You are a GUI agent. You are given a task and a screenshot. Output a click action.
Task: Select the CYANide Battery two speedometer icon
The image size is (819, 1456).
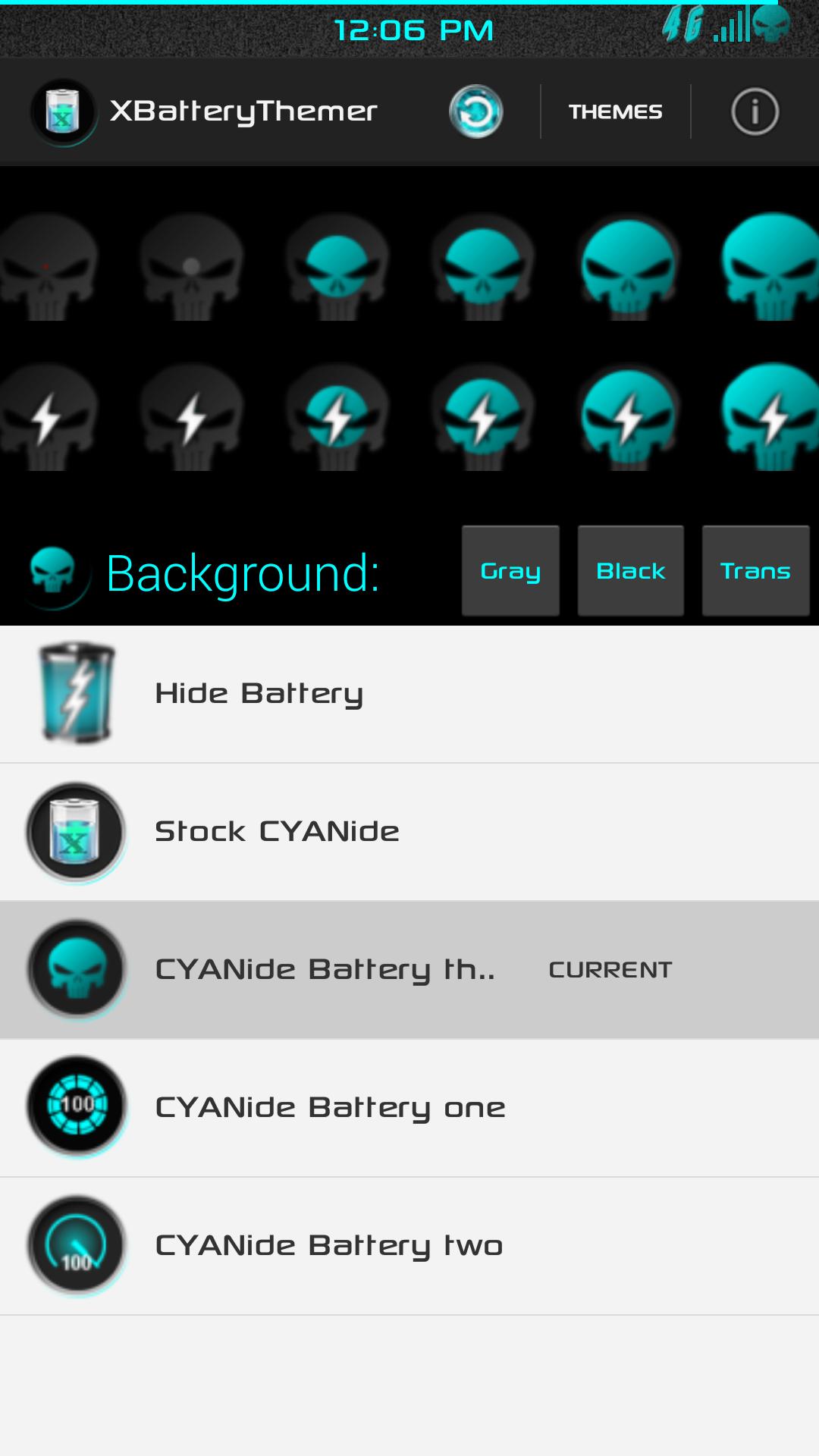click(x=76, y=1244)
